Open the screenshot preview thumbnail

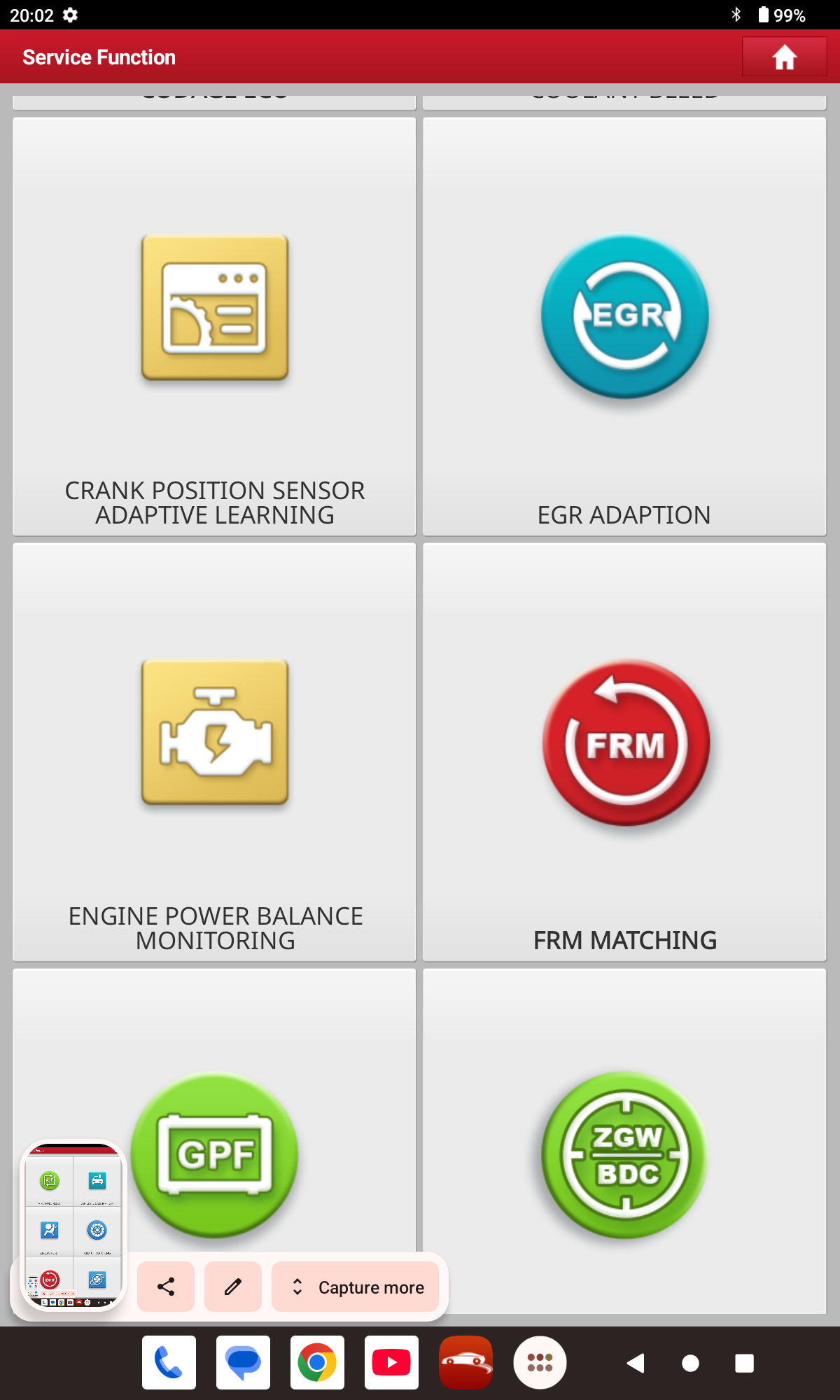(x=73, y=1225)
